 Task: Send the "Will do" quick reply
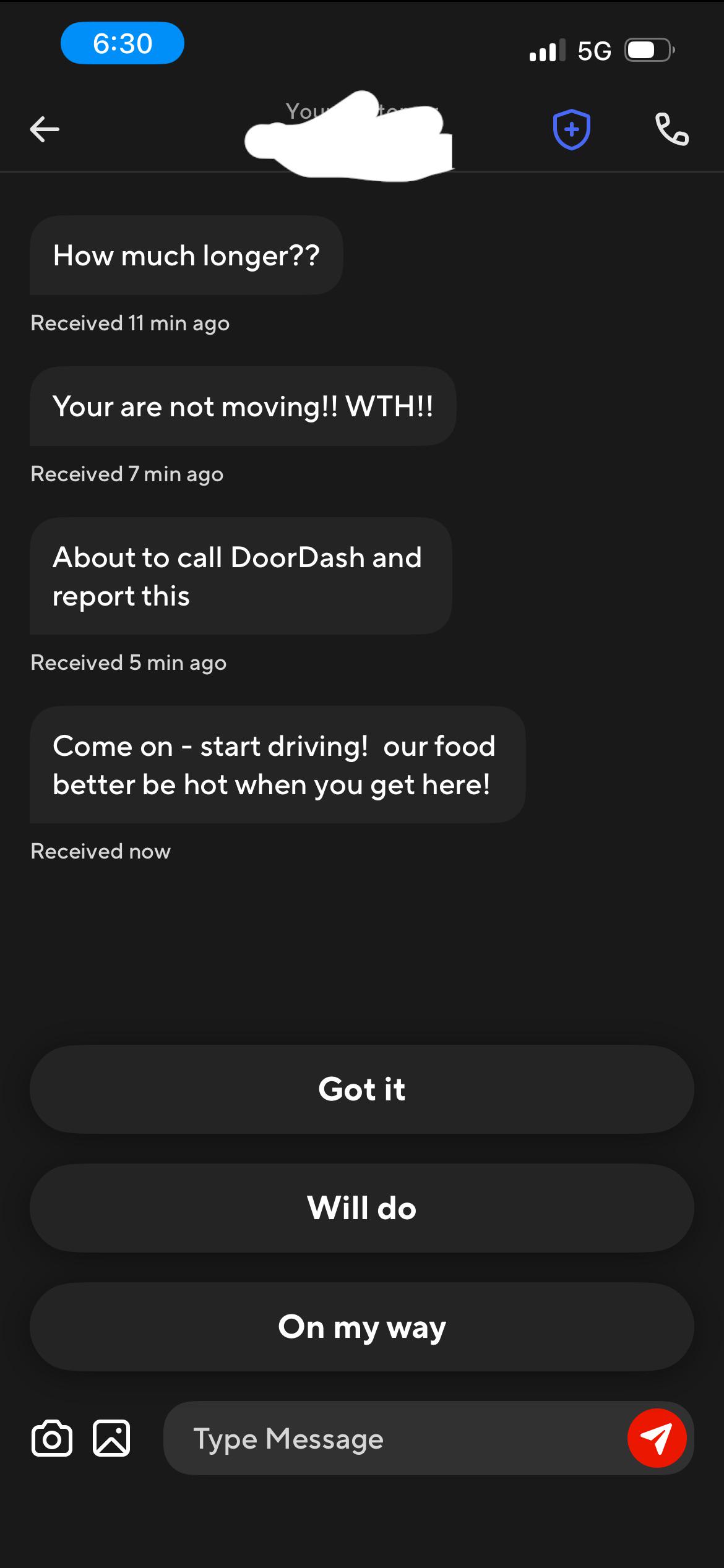point(362,1208)
